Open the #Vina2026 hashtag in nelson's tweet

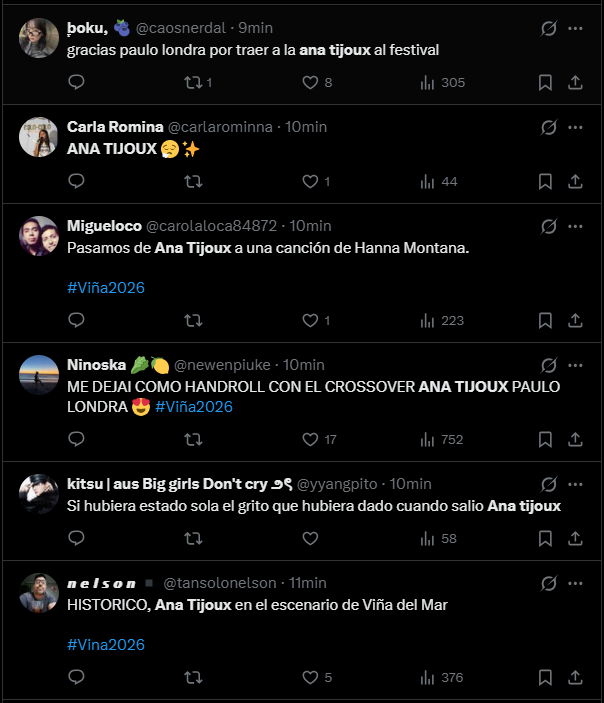106,644
